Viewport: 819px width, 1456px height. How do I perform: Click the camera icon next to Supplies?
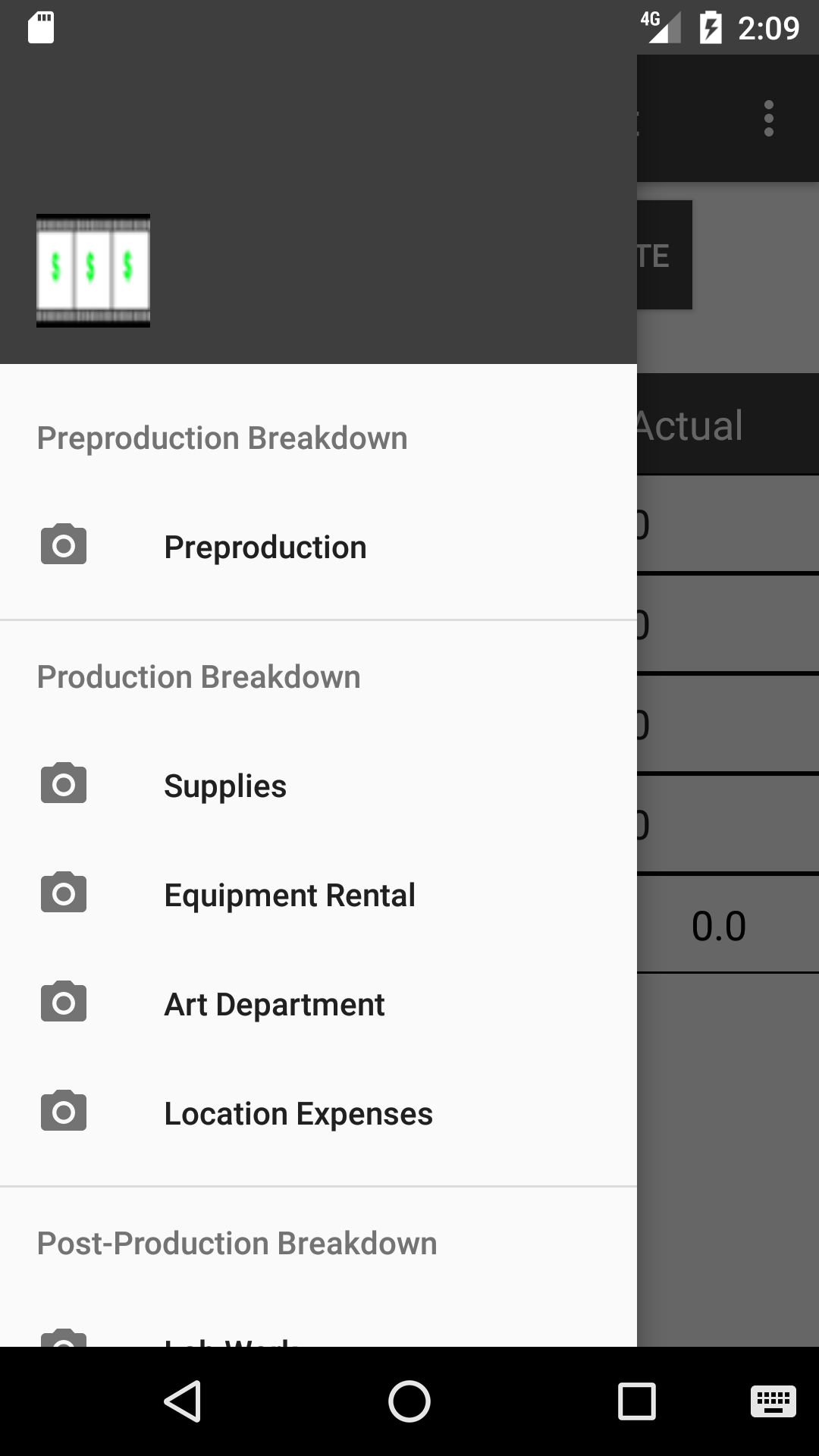(x=63, y=785)
